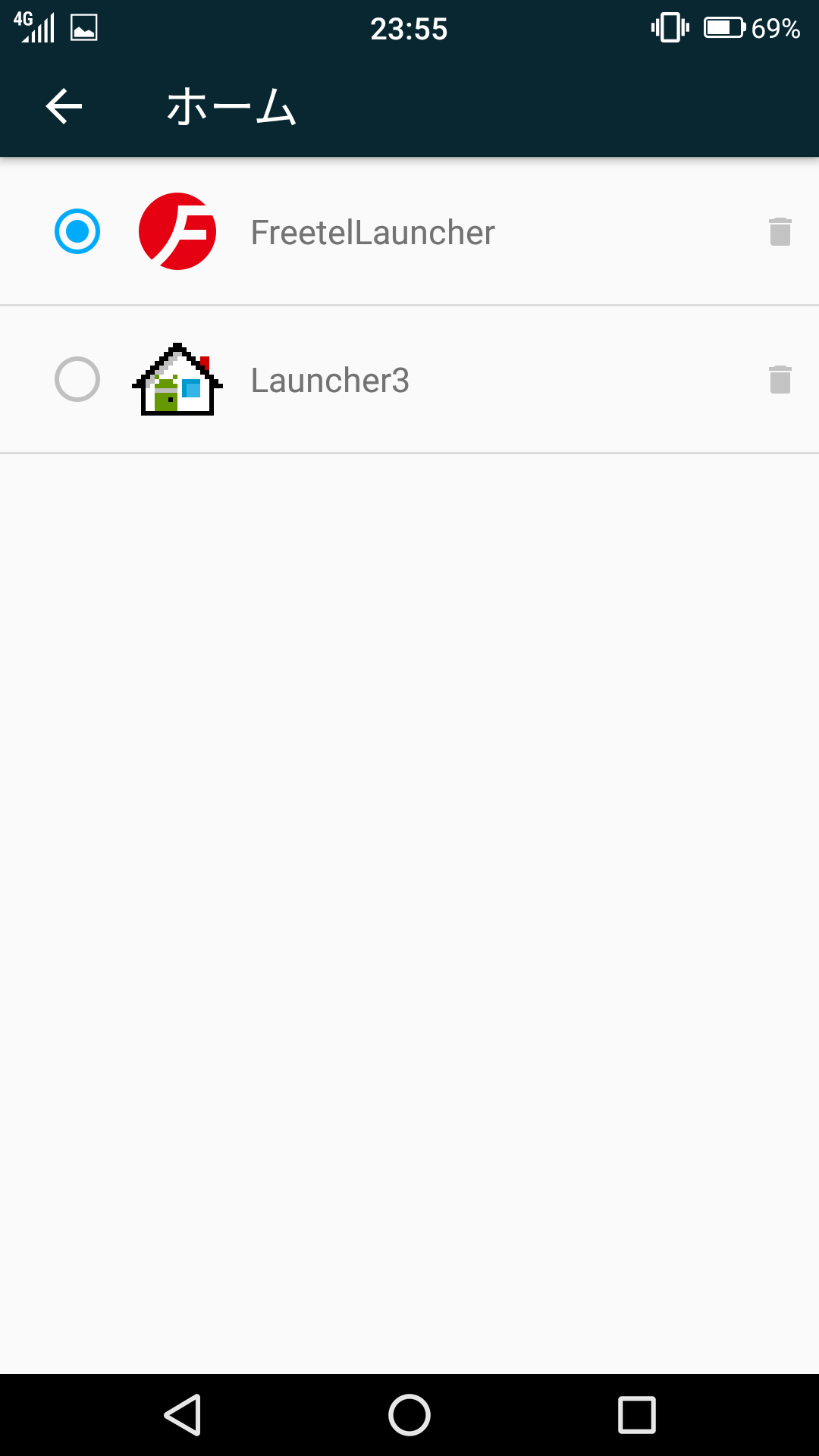Go back from the ホーム screen
The height and width of the screenshot is (1456, 819).
point(64,105)
